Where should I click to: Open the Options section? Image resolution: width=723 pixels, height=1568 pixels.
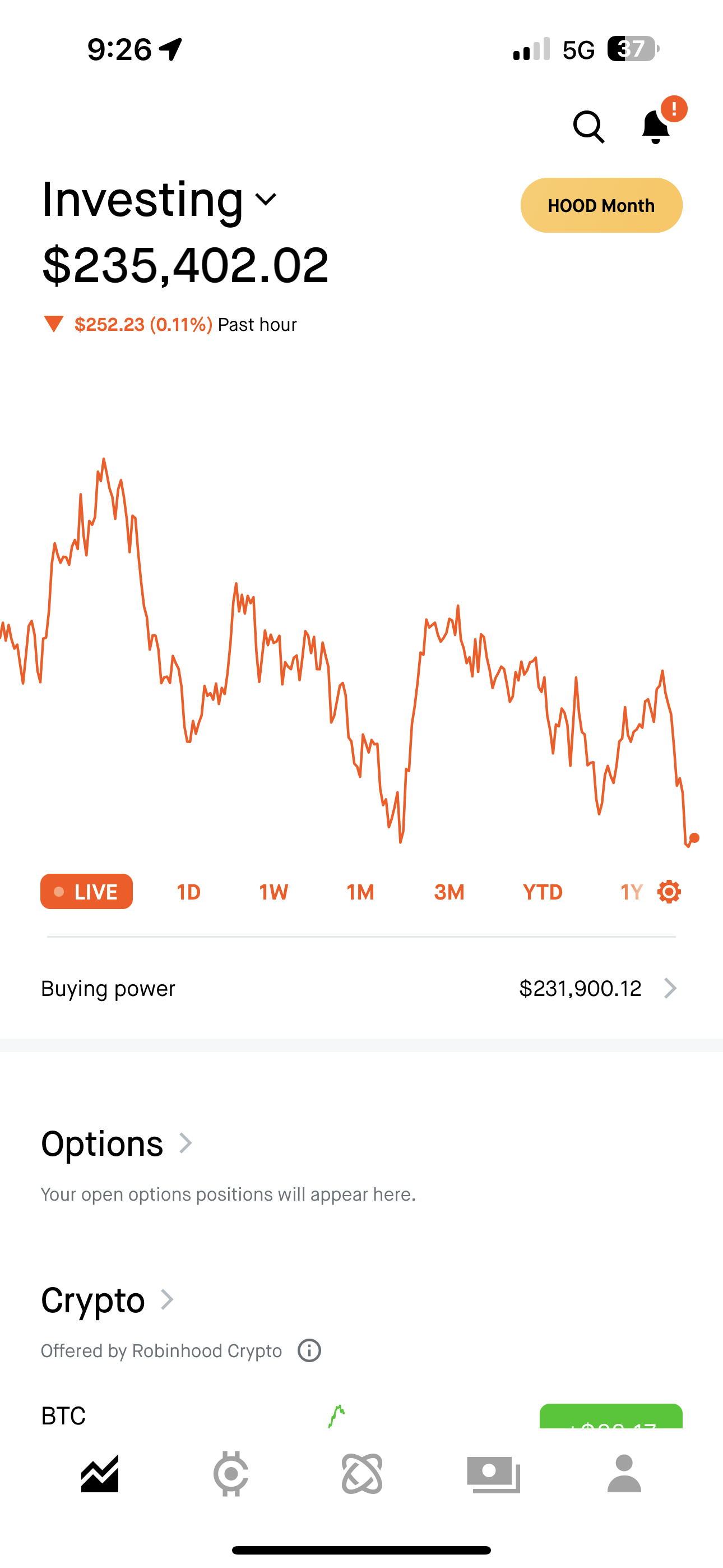pos(117,1143)
